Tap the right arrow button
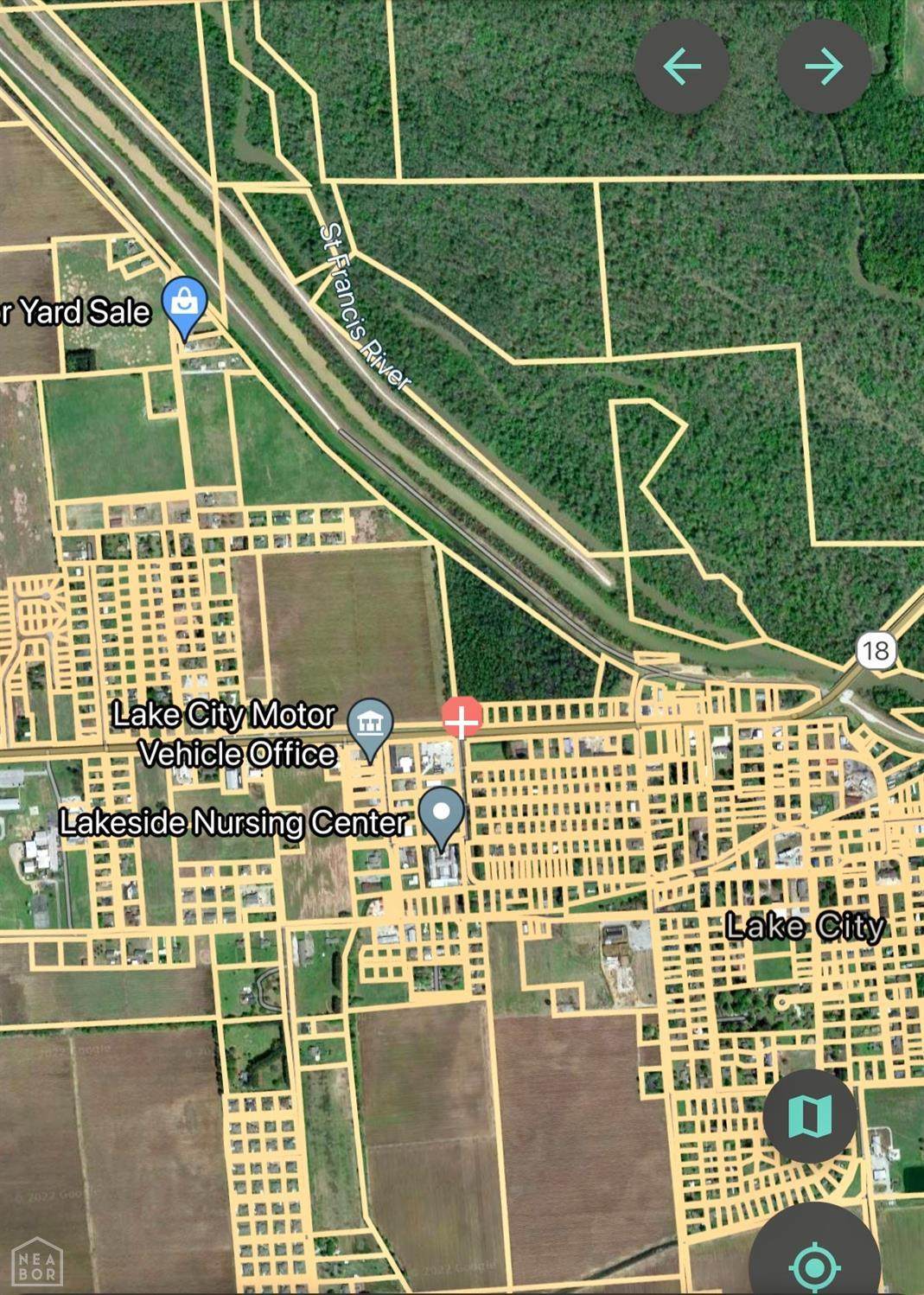The height and width of the screenshot is (1295, 924). (824, 67)
